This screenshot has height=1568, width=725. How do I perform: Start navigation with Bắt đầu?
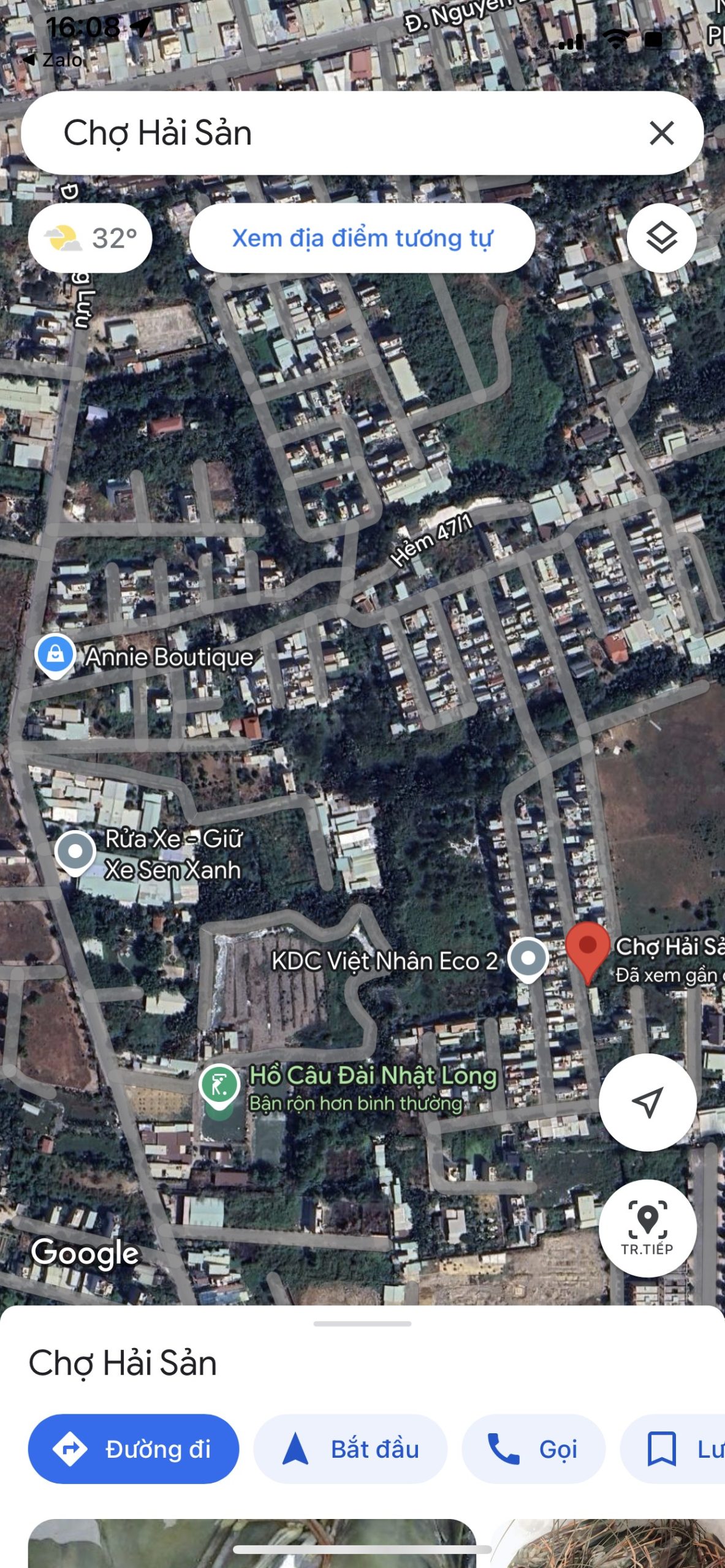click(x=351, y=1449)
